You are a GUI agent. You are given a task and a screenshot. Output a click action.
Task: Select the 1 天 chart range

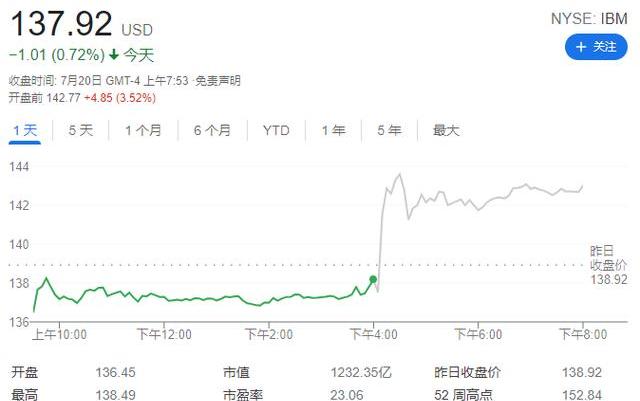25,130
